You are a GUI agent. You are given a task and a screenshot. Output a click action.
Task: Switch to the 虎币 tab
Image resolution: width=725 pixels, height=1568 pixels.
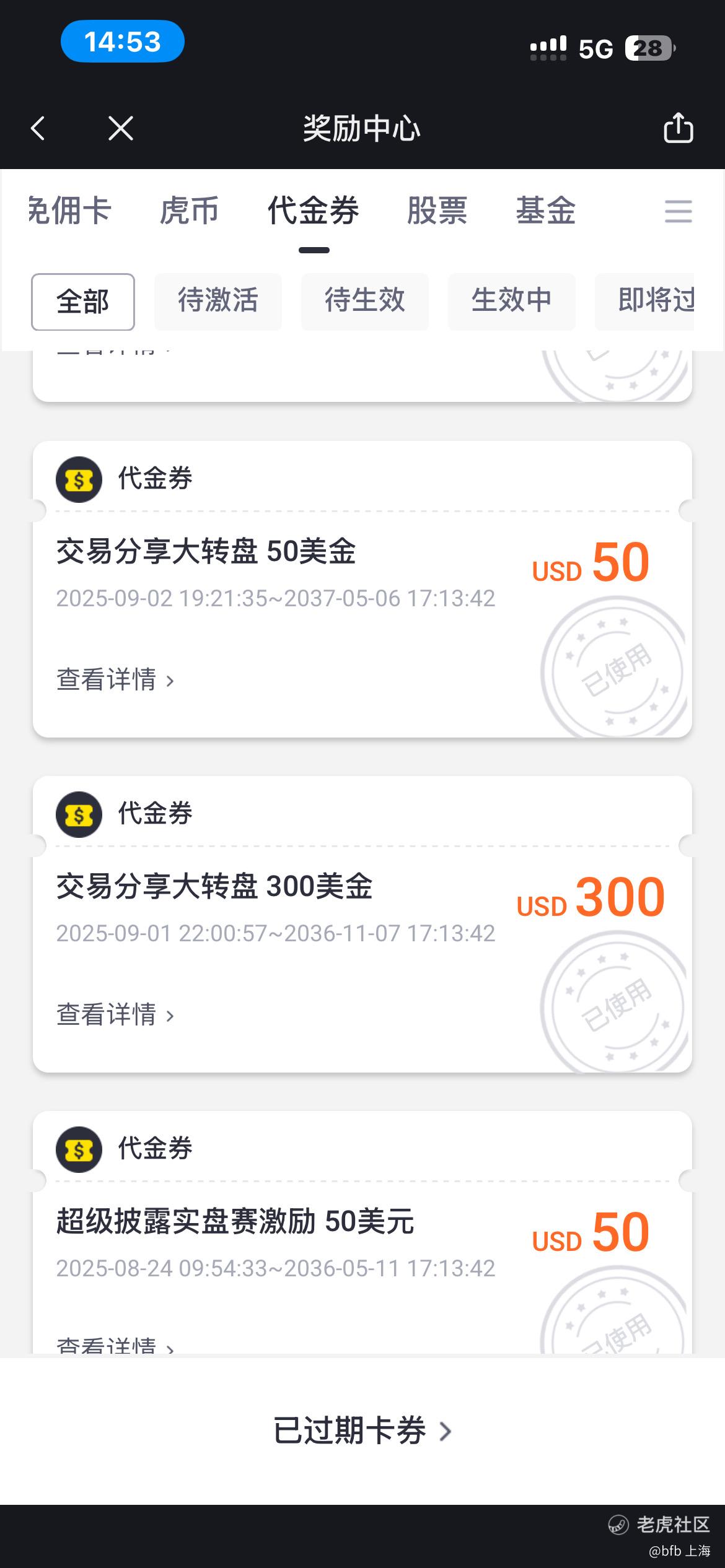189,211
